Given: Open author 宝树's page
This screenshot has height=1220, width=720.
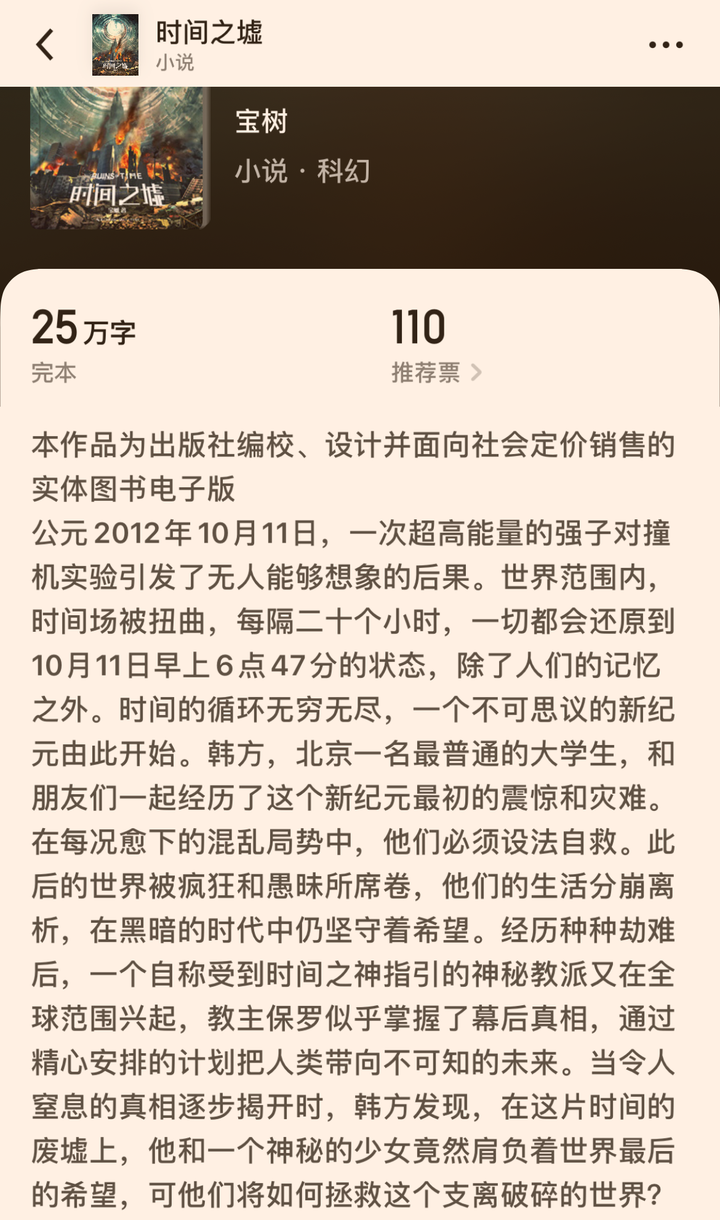Looking at the screenshot, I should coord(261,122).
